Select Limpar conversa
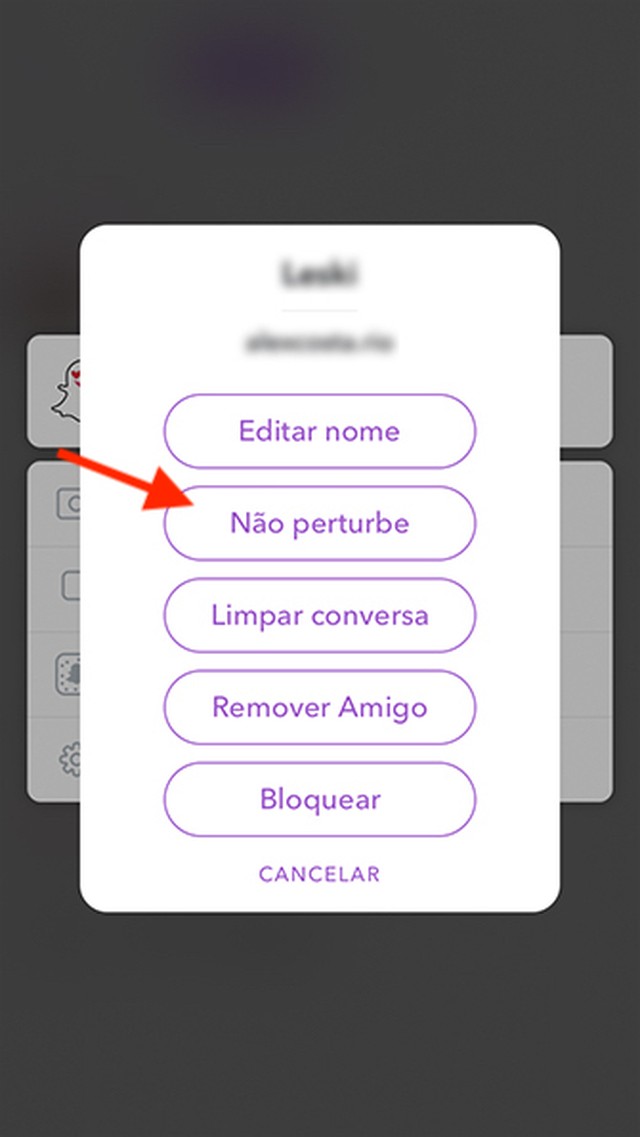 [319, 615]
